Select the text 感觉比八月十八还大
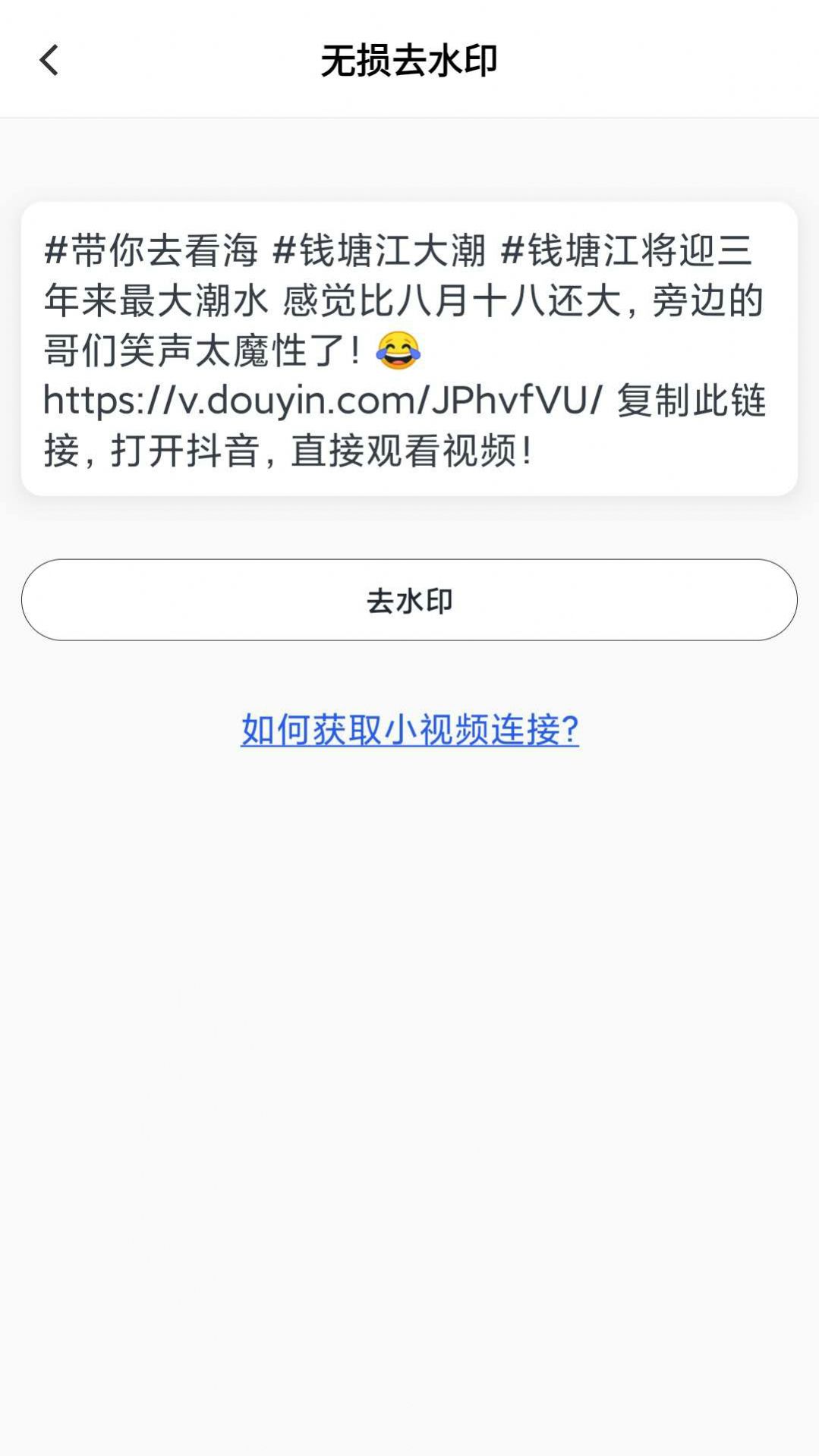Image resolution: width=819 pixels, height=1456 pixels. [455, 302]
